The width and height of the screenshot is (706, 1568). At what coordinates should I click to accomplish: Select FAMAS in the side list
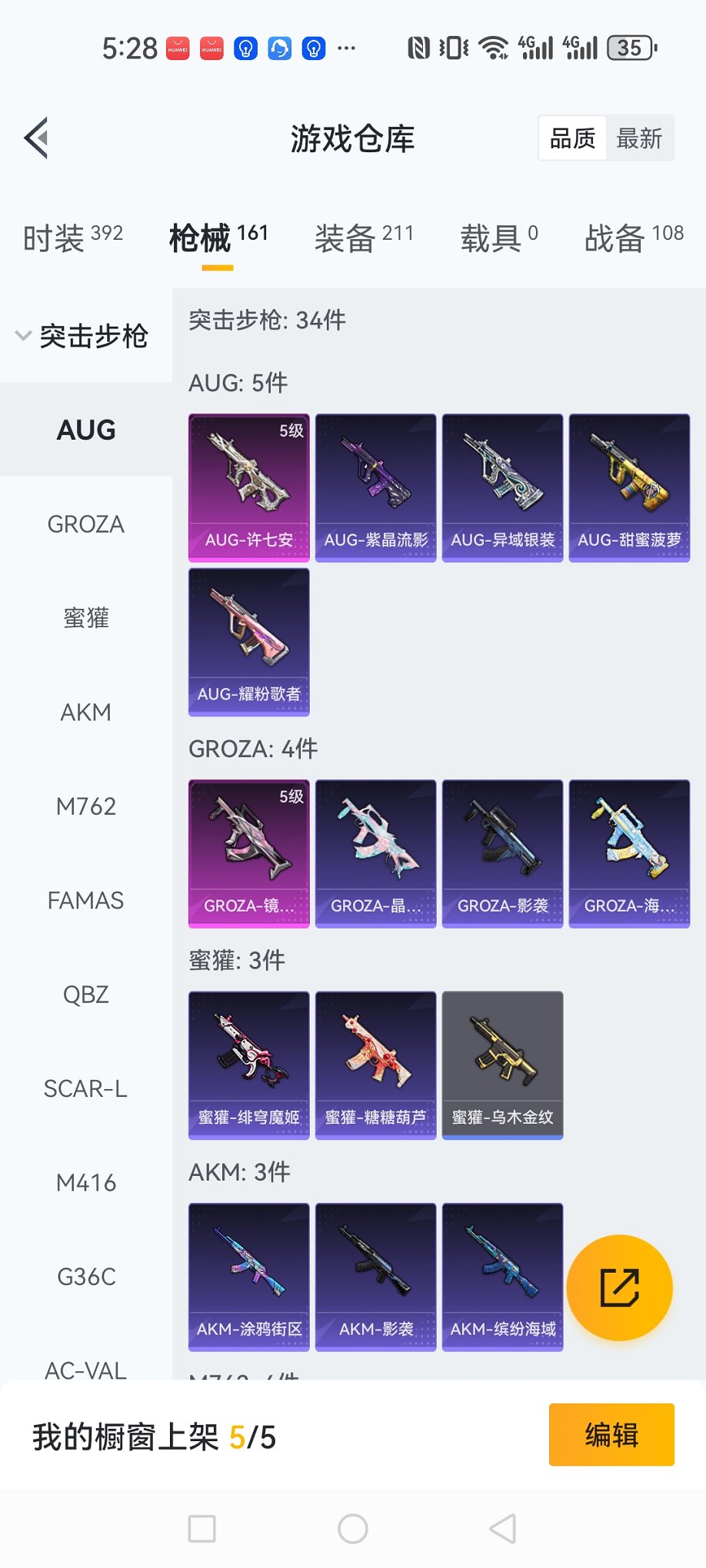[85, 900]
